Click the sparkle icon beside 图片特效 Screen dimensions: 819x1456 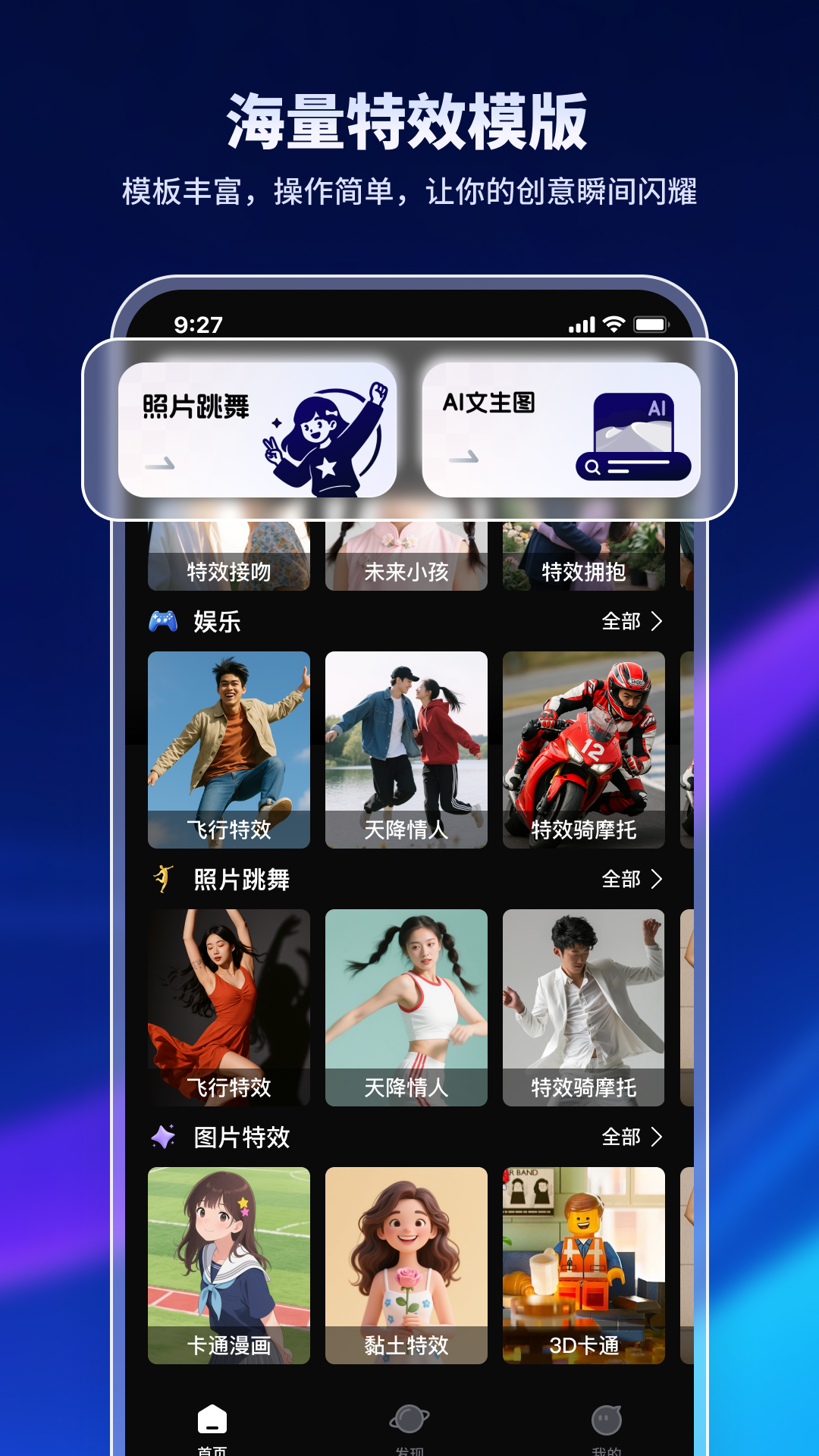[165, 1137]
